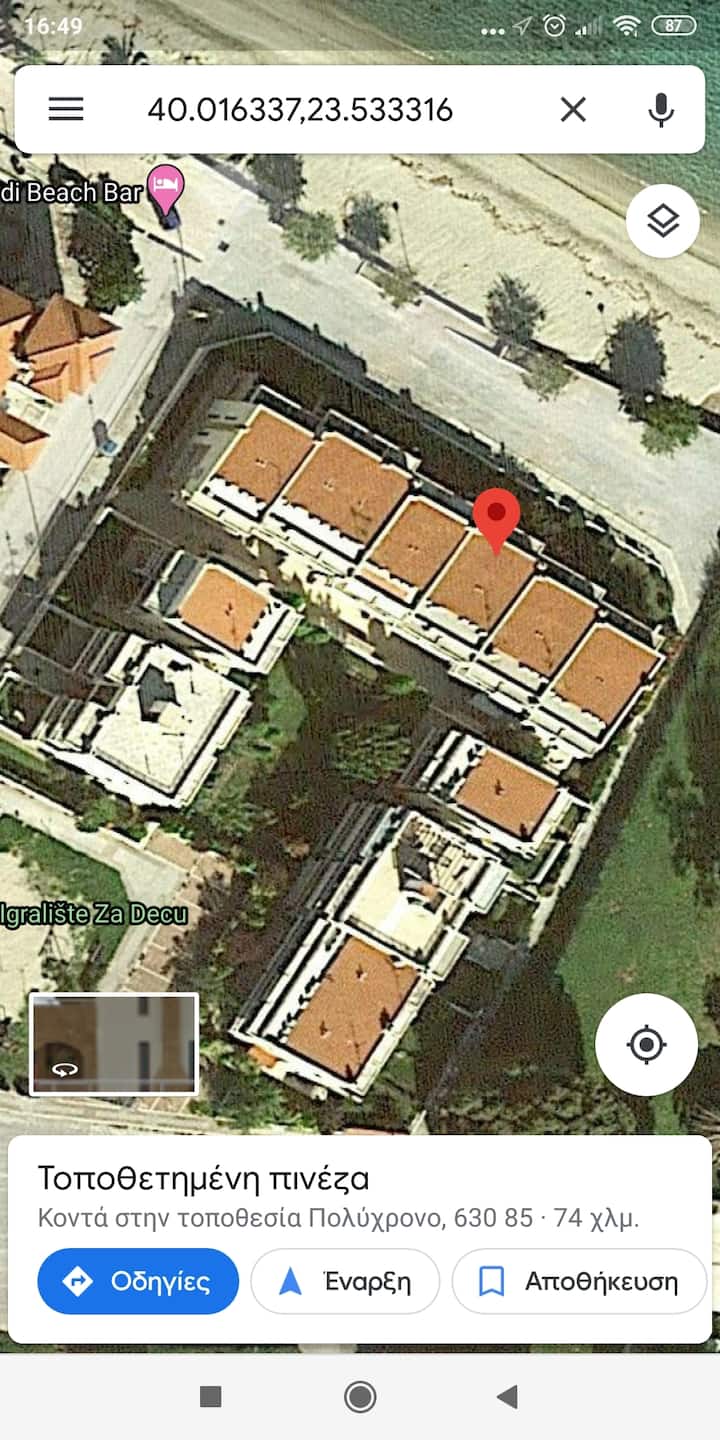Viewport: 720px width, 1440px height.
Task: Go to home screen via home button
Action: pyautogui.click(x=360, y=1396)
